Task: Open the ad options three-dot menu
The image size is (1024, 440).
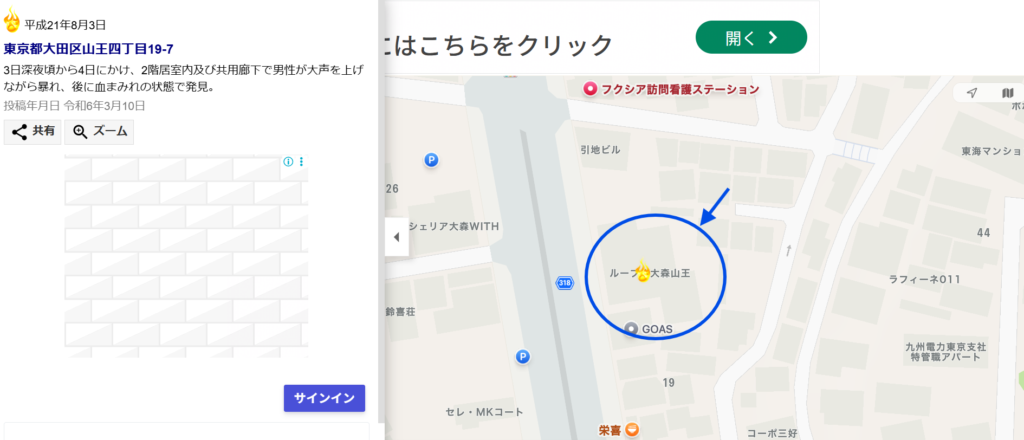Action: [x=301, y=162]
